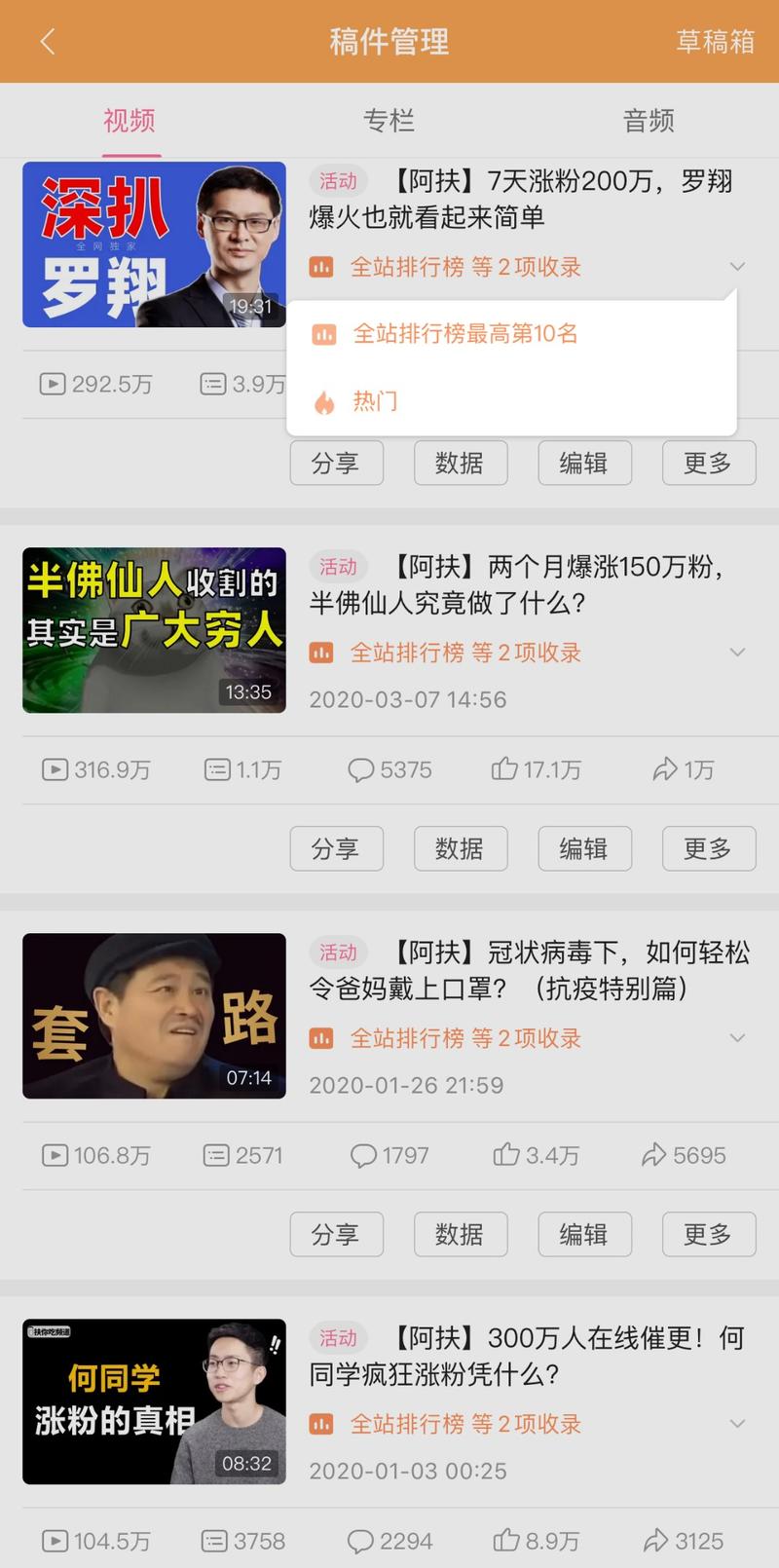
Task: Expand 等2项收录 details on 半佛仙人 video
Action: tap(737, 652)
